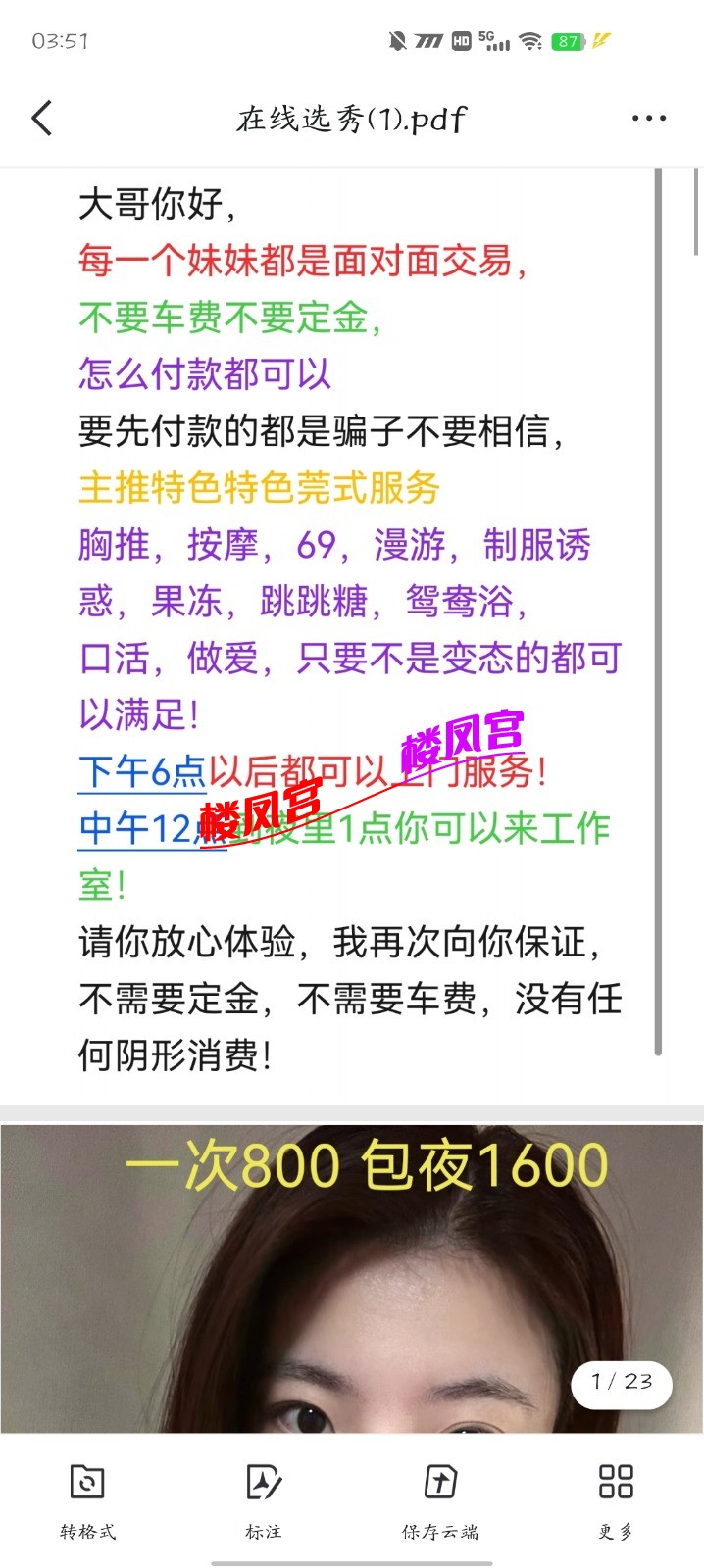Show more options via 更多

pos(616,1499)
